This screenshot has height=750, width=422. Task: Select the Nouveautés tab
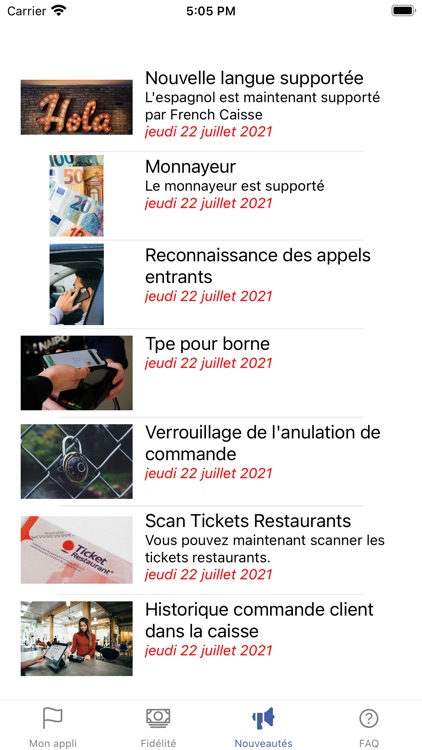pos(264,726)
